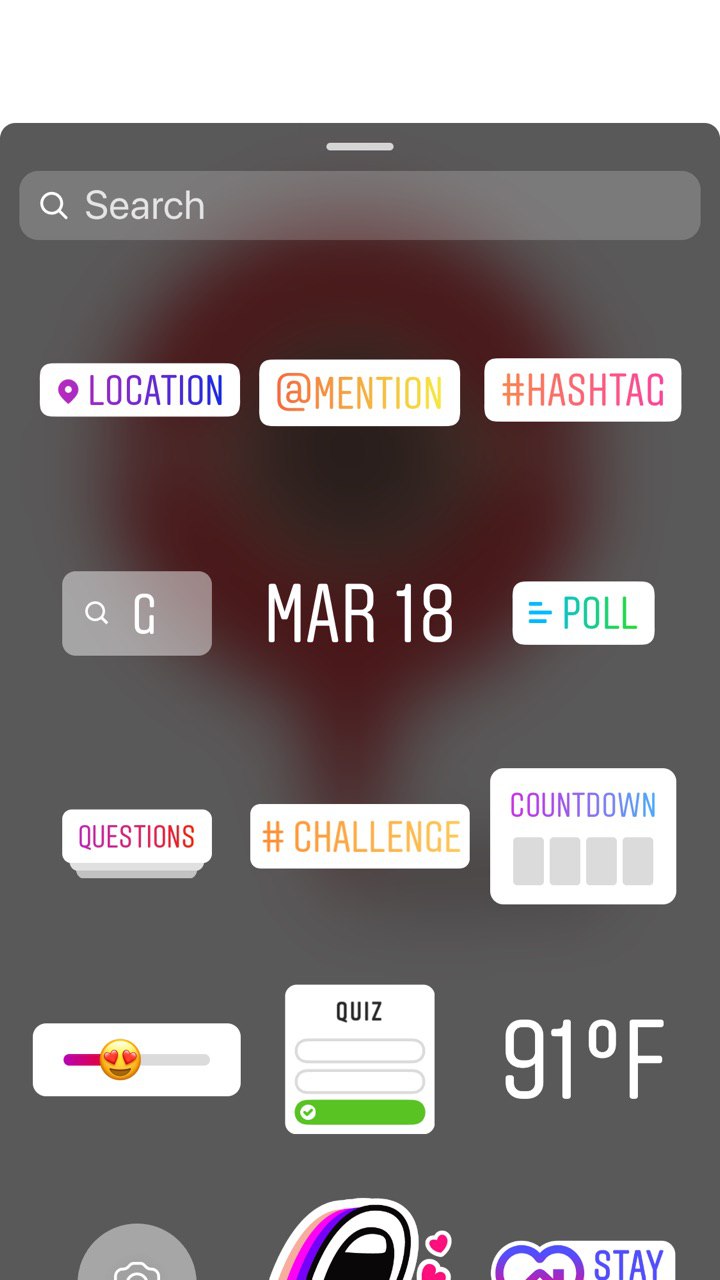Select the Poll sticker
The image size is (720, 1280).
584,613
